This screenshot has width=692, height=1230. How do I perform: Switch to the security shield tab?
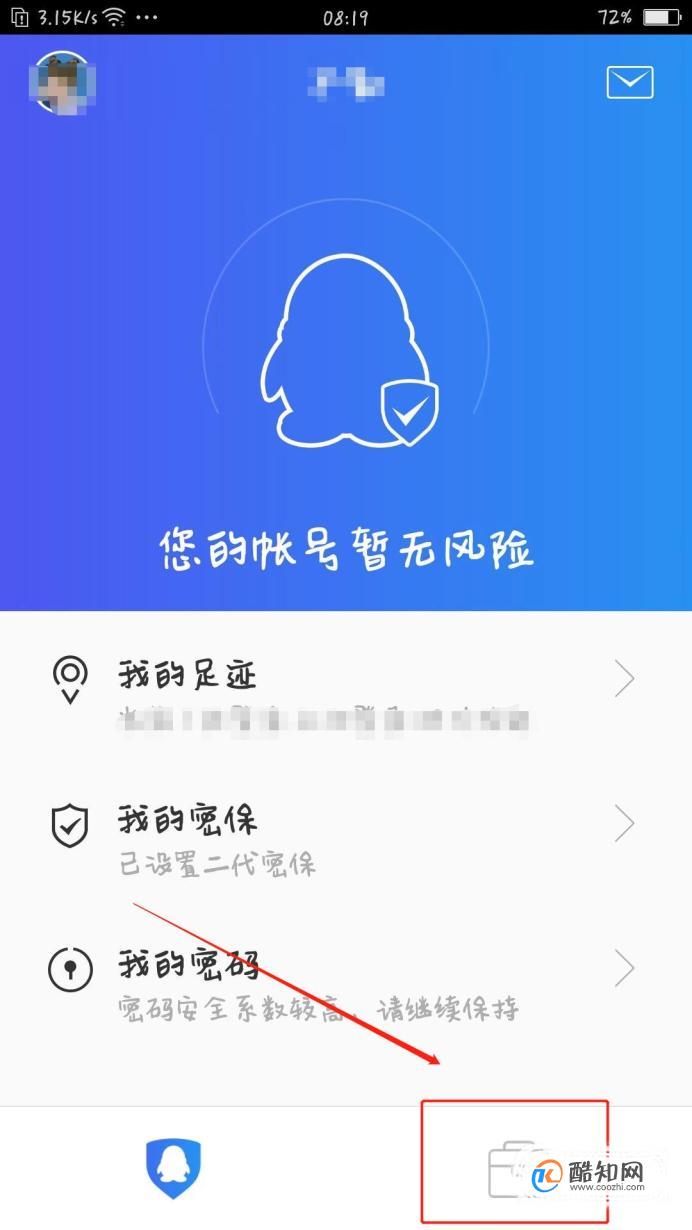[173, 1169]
